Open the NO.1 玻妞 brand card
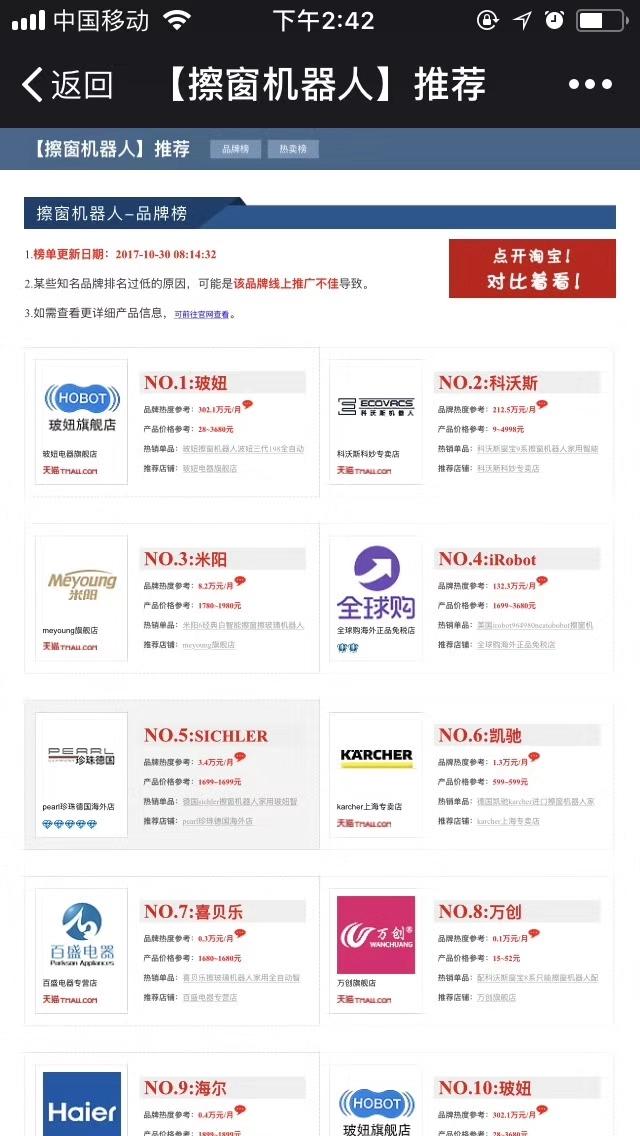 [x=172, y=423]
